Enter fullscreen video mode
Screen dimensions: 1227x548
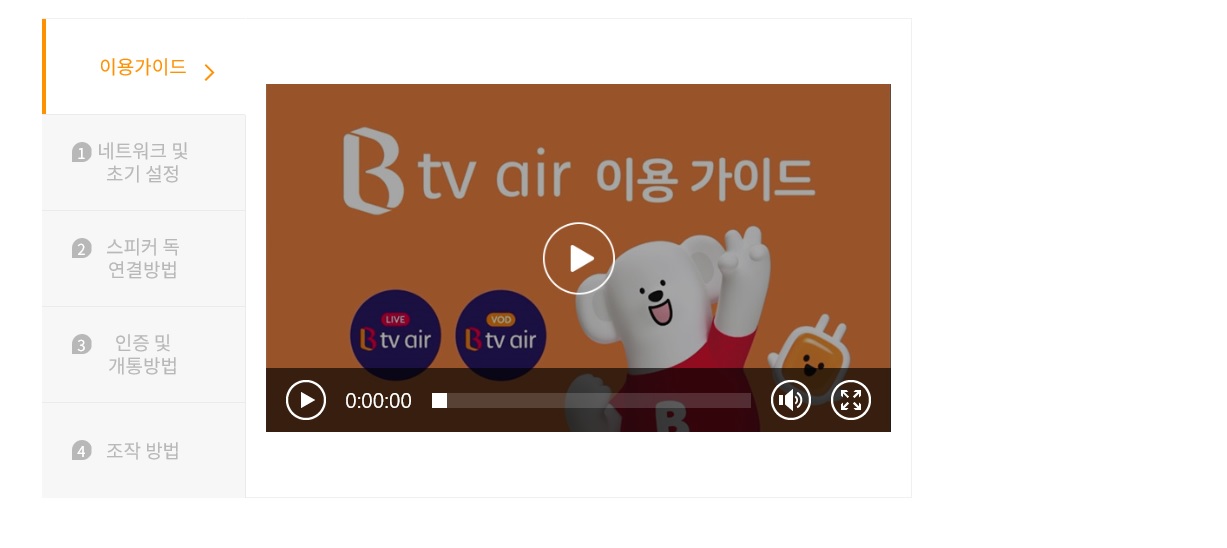tap(851, 400)
